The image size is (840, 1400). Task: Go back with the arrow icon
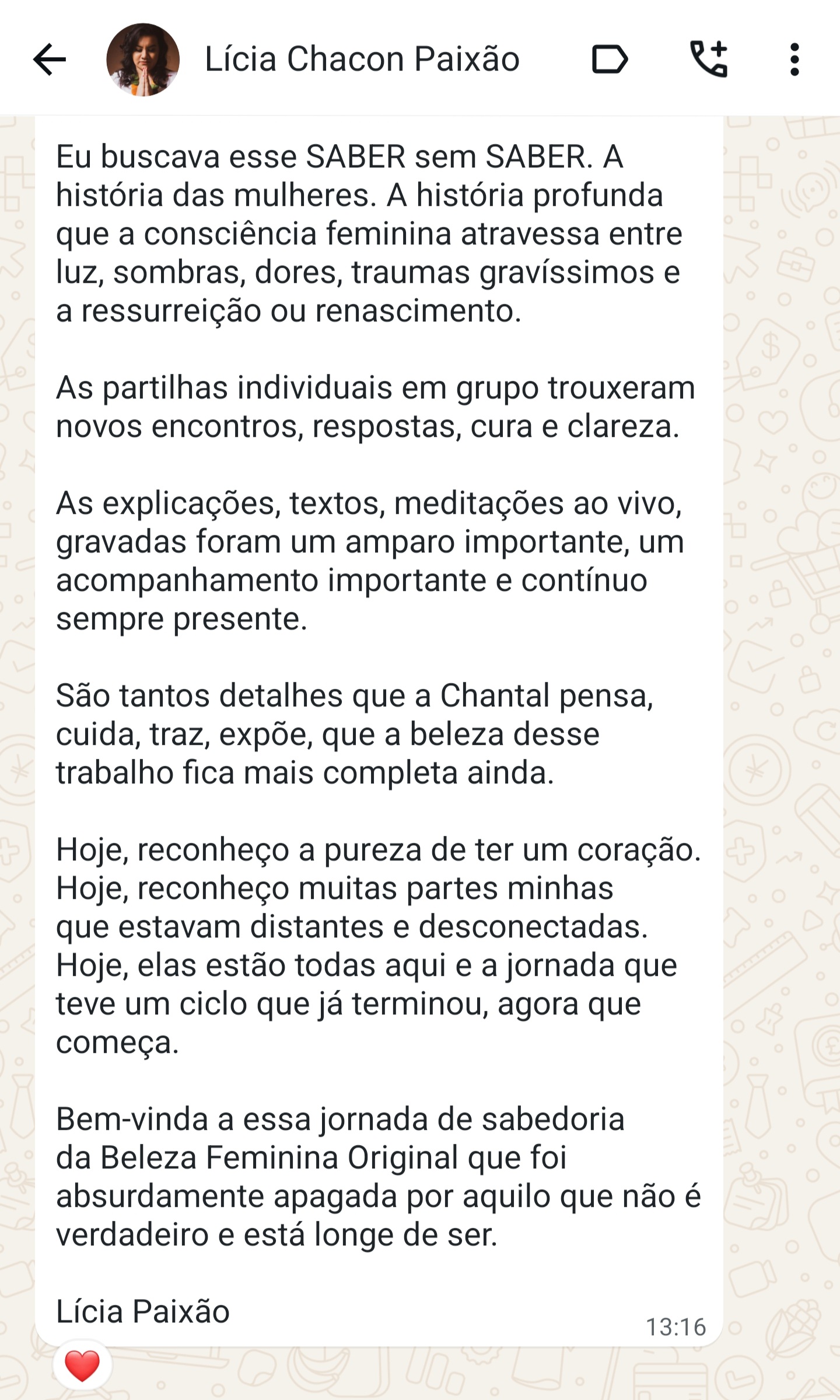pyautogui.click(x=50, y=60)
